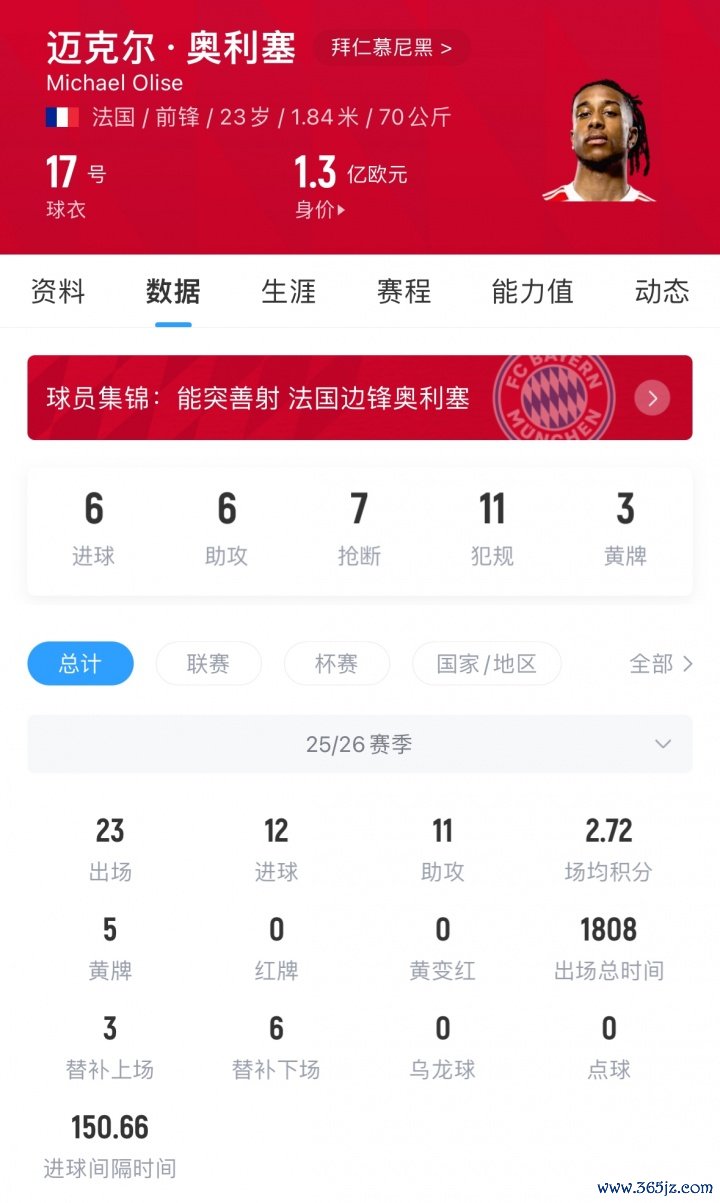This screenshot has width=720, height=1203.
Task: Select the 数据 tab
Action: click(173, 291)
